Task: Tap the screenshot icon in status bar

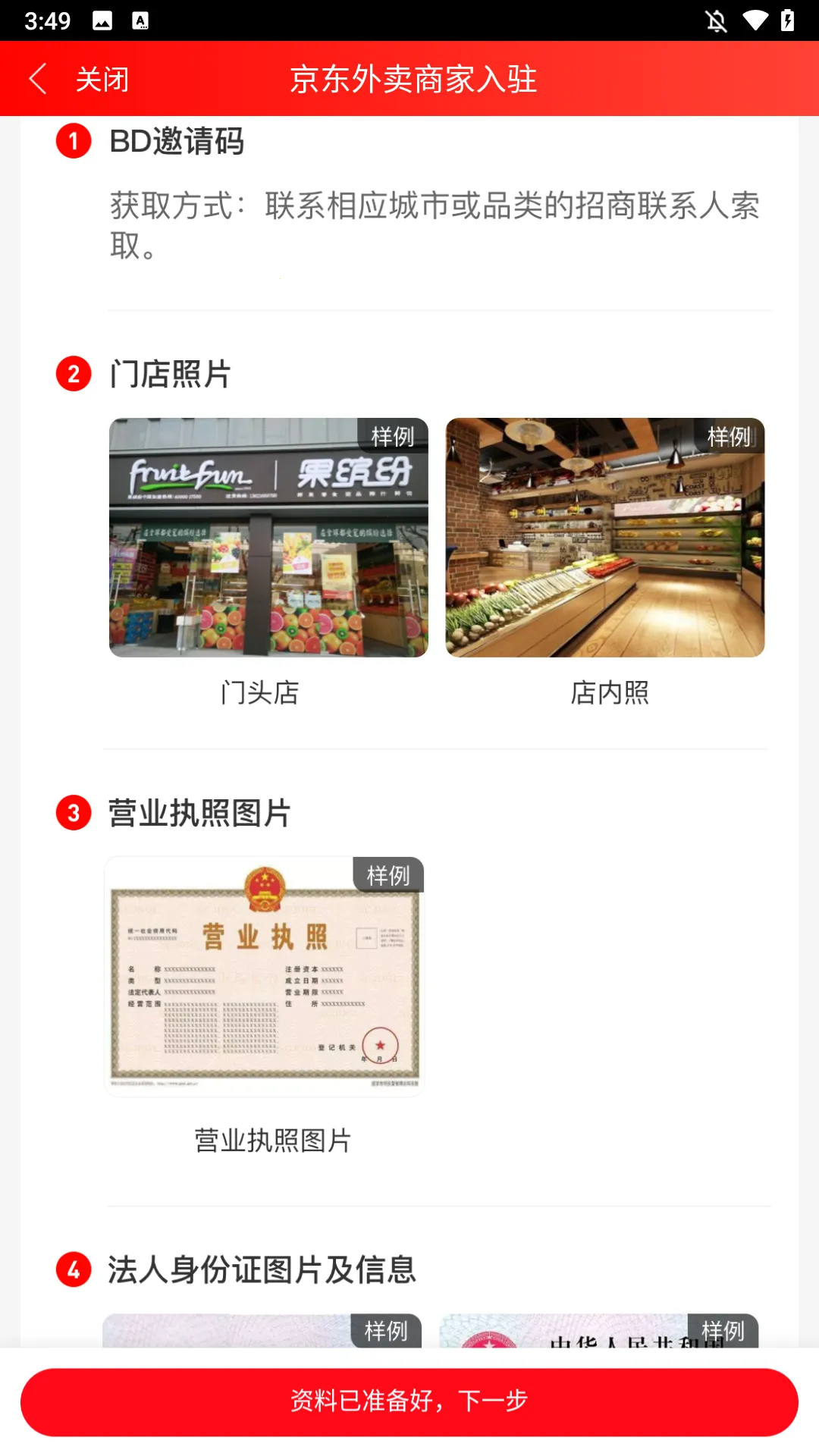Action: point(102,20)
